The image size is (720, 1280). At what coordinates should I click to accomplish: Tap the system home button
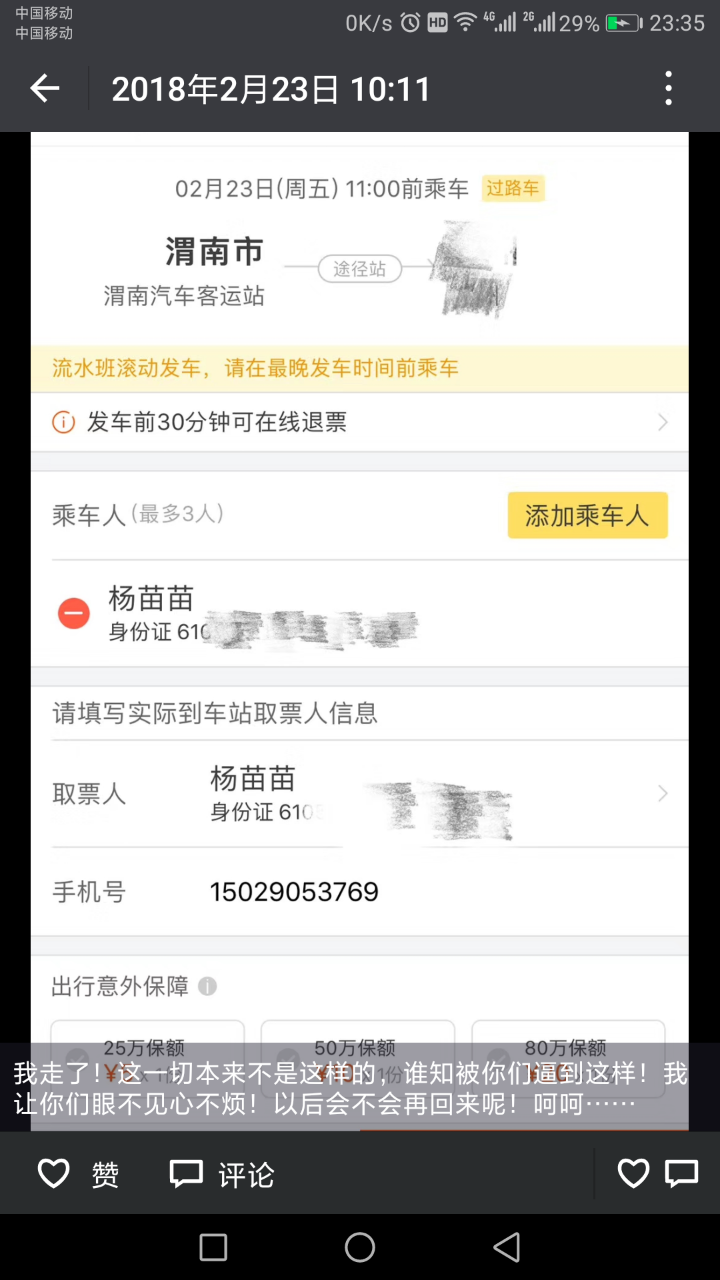pyautogui.click(x=360, y=1247)
